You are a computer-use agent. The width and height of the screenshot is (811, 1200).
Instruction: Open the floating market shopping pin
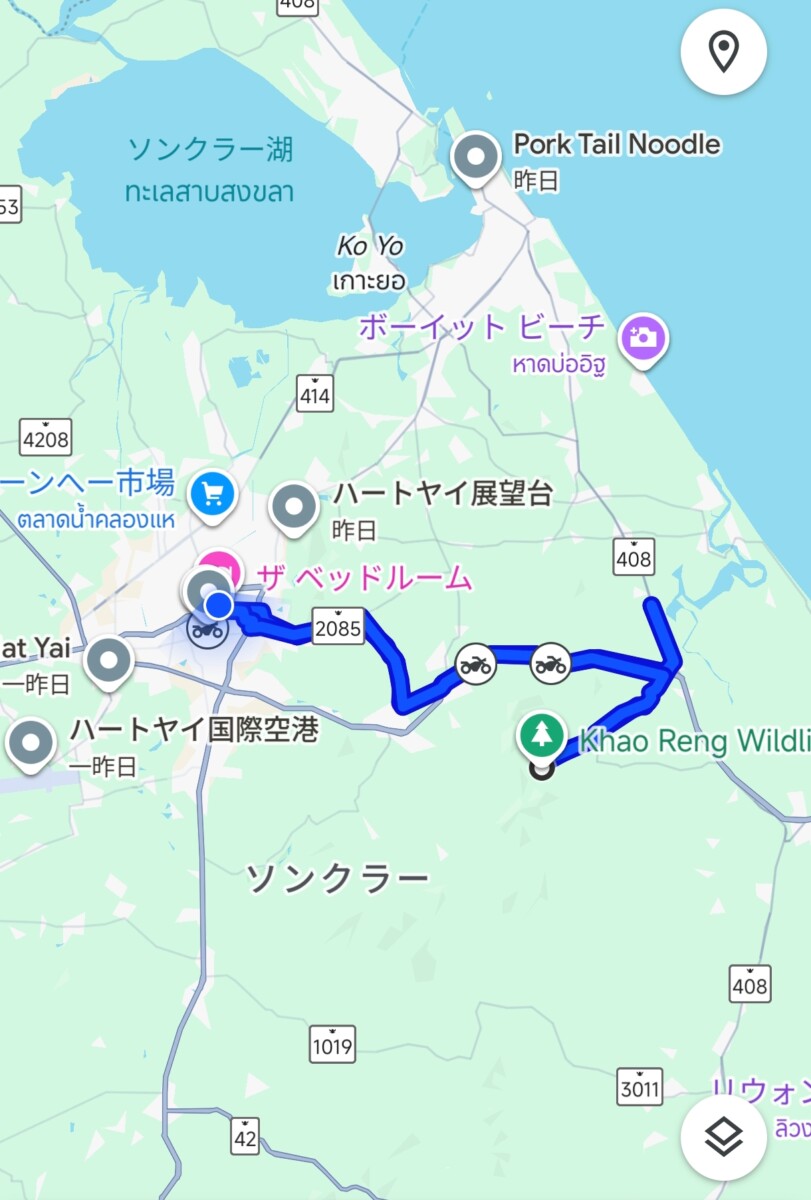pos(212,491)
